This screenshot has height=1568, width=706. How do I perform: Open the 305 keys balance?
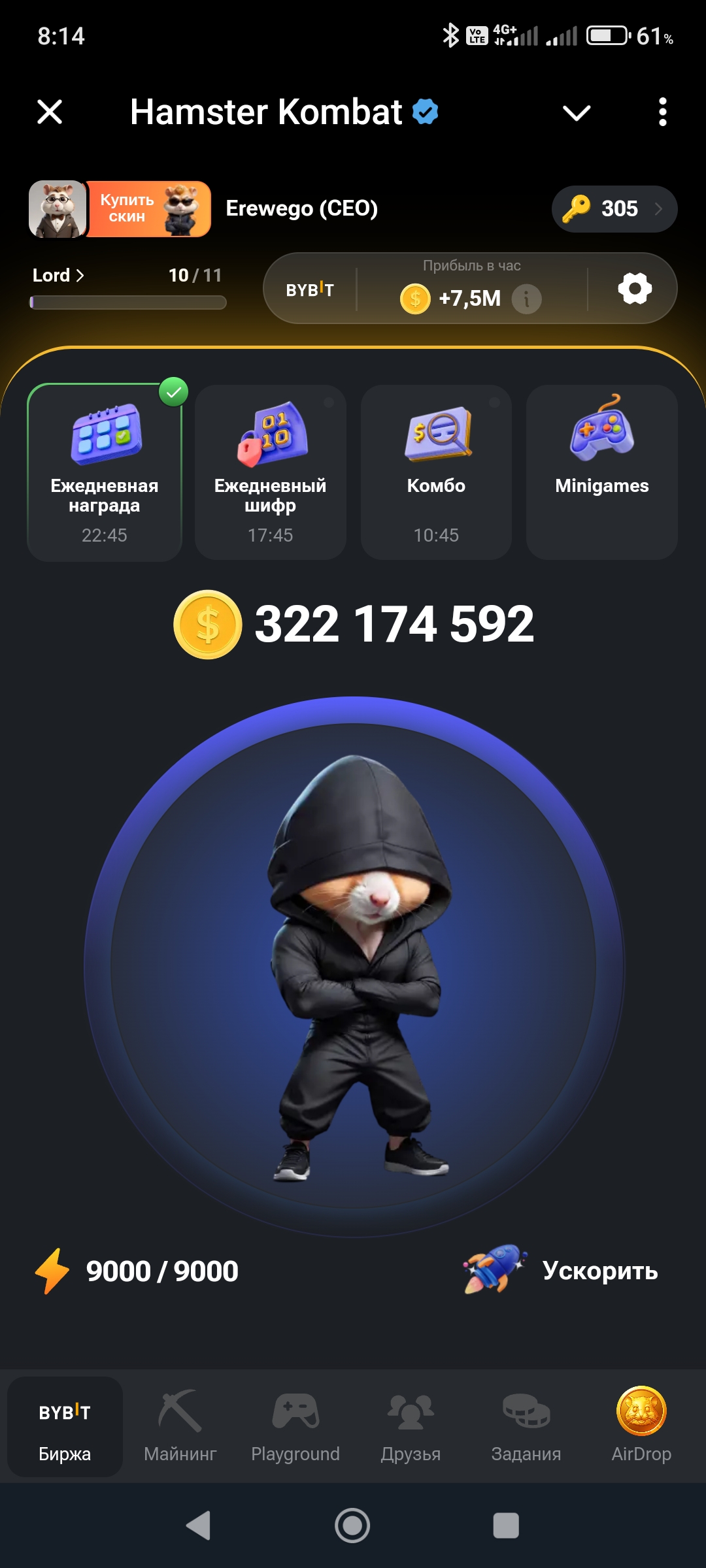(614, 209)
